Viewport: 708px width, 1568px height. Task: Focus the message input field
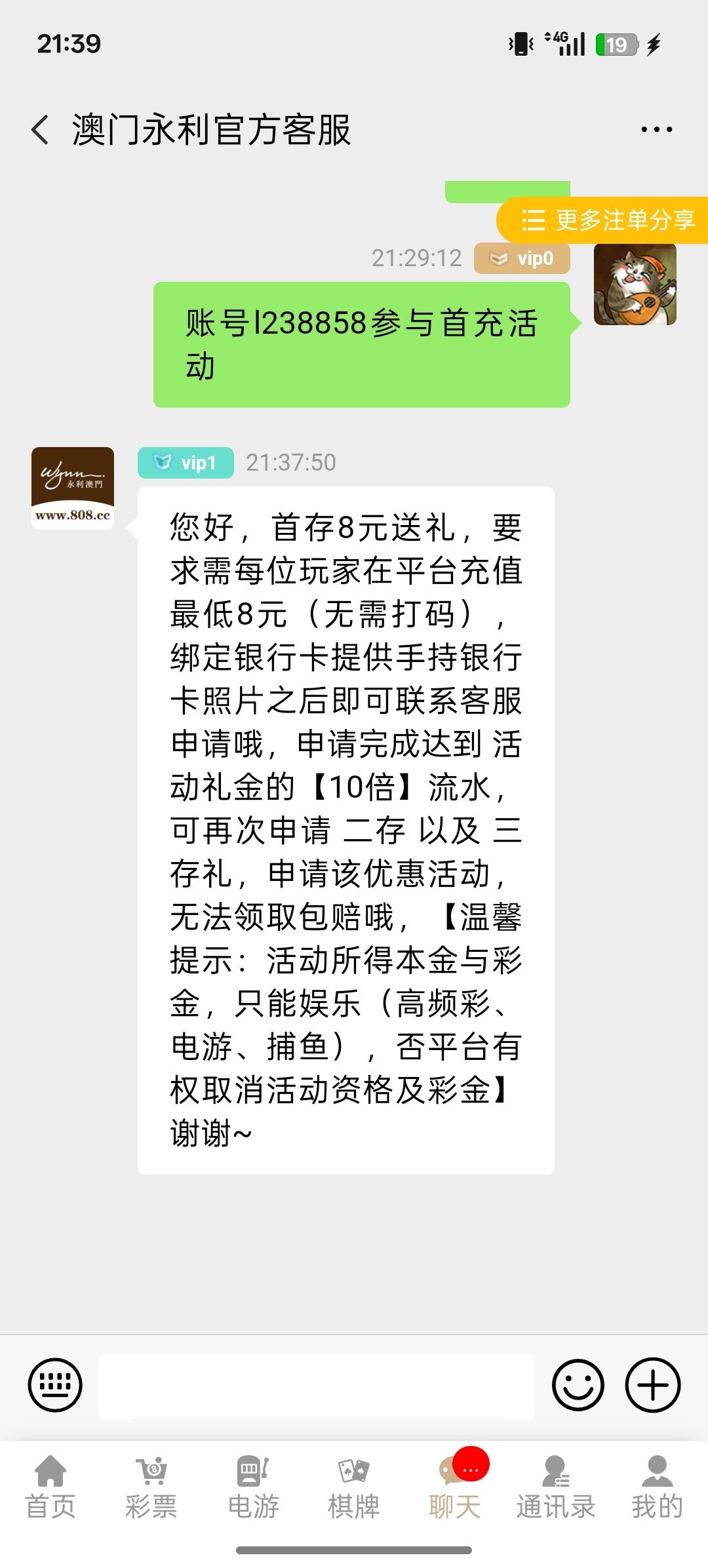point(316,1386)
